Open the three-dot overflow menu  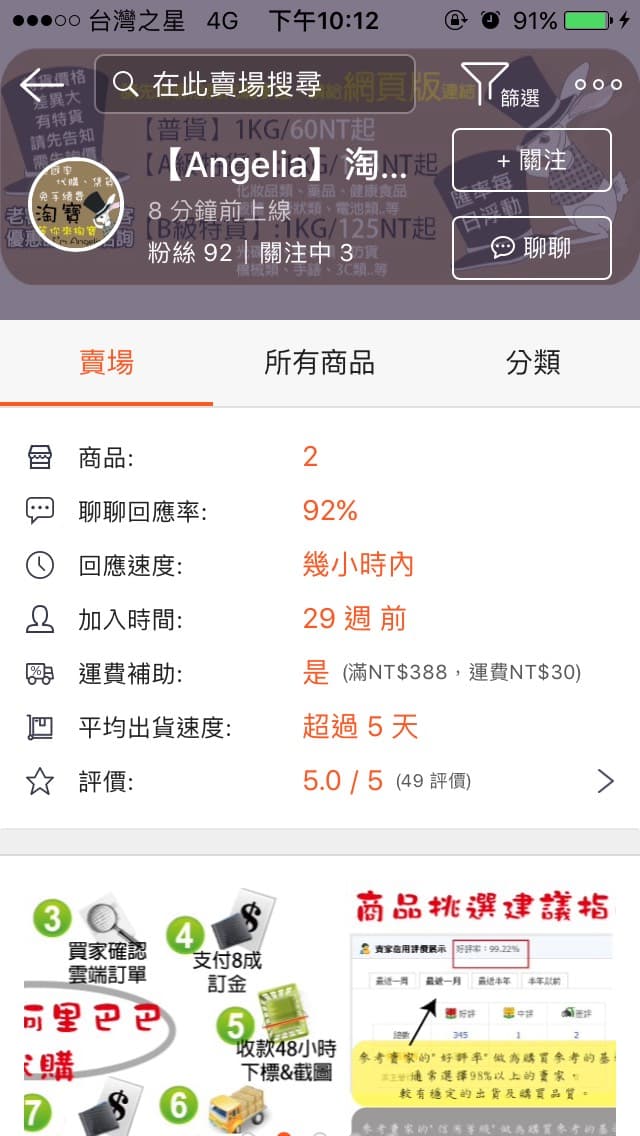tap(598, 84)
